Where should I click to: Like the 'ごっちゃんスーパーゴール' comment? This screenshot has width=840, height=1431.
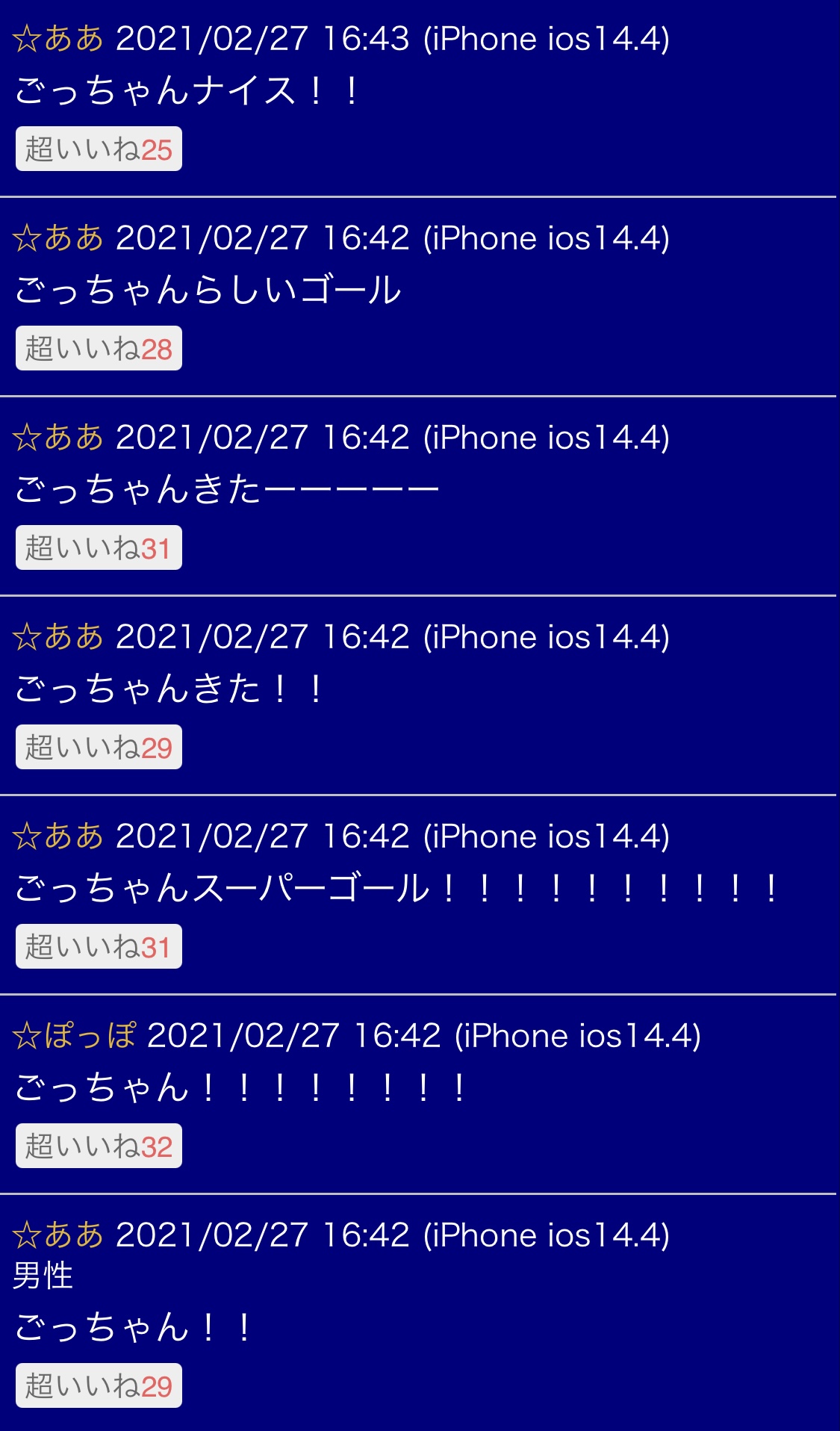[x=99, y=947]
